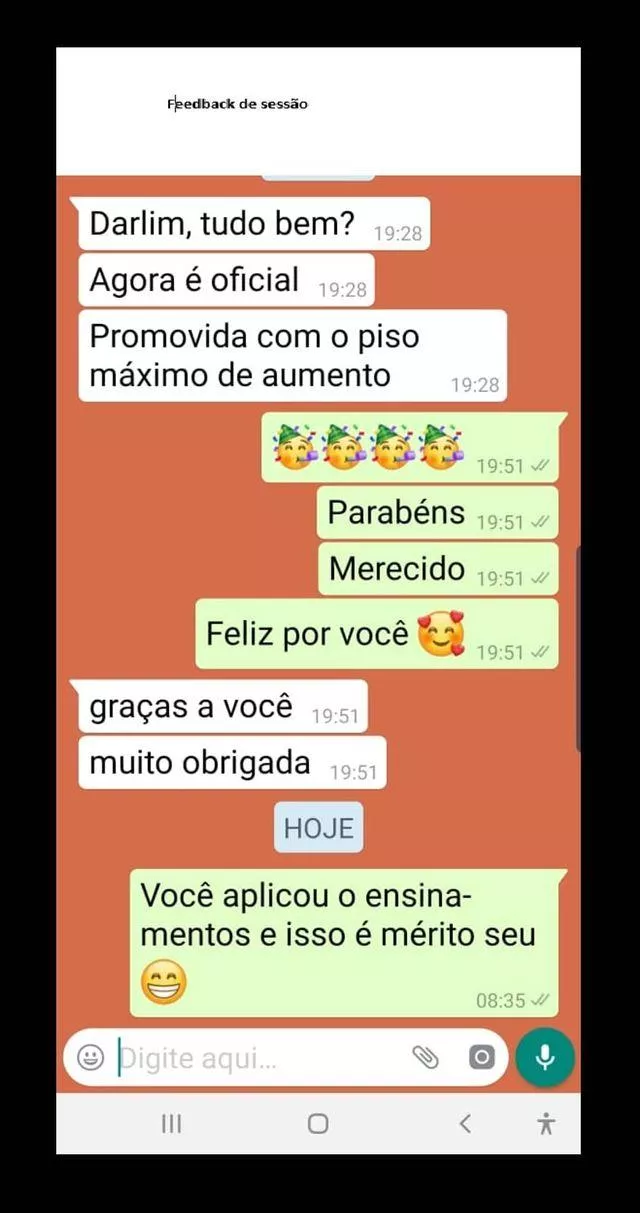Open the accessibility shortcut in the navigation bar
The height and width of the screenshot is (1213, 640).
click(545, 1123)
